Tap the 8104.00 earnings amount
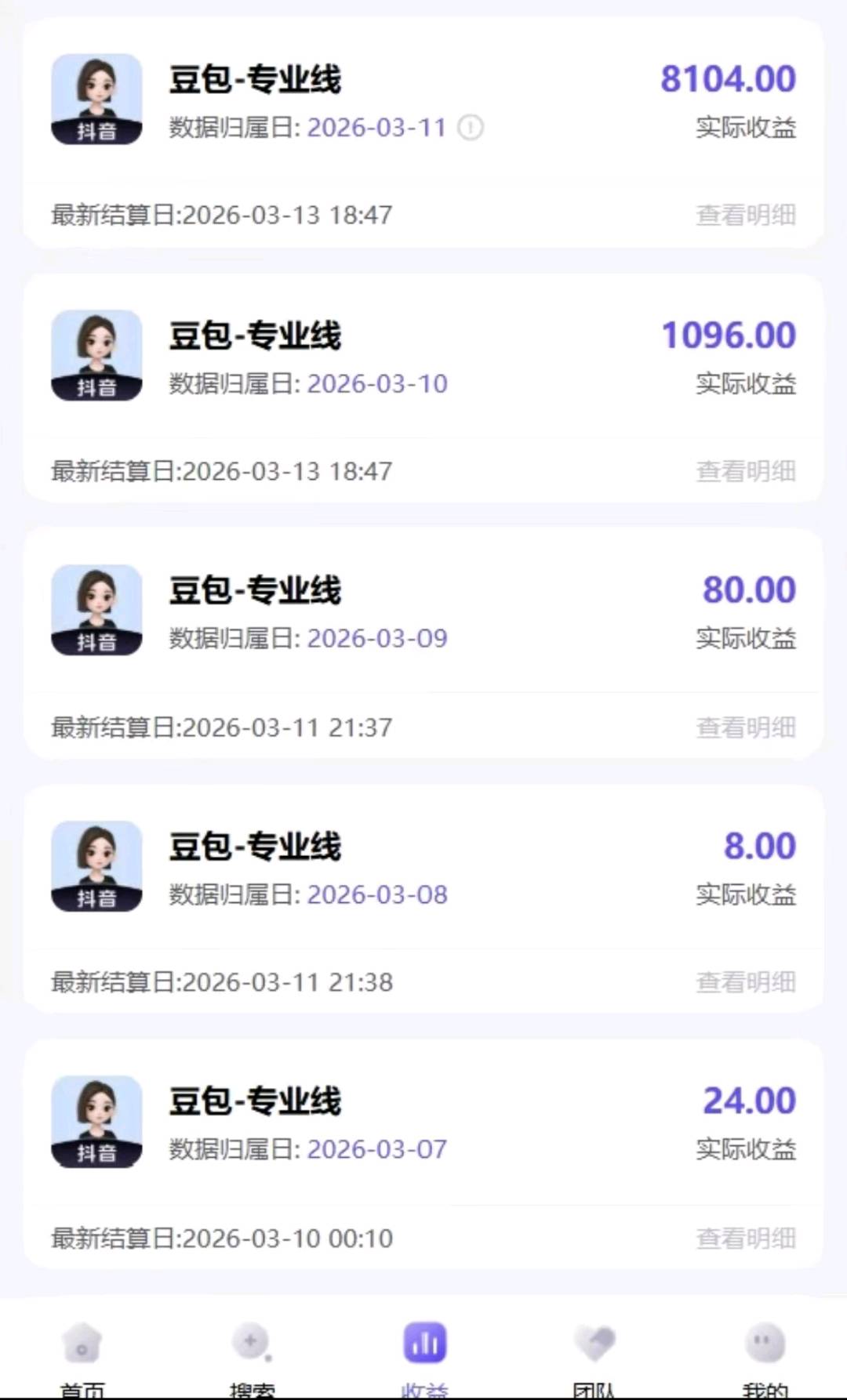The width and height of the screenshot is (847, 1400). (728, 78)
